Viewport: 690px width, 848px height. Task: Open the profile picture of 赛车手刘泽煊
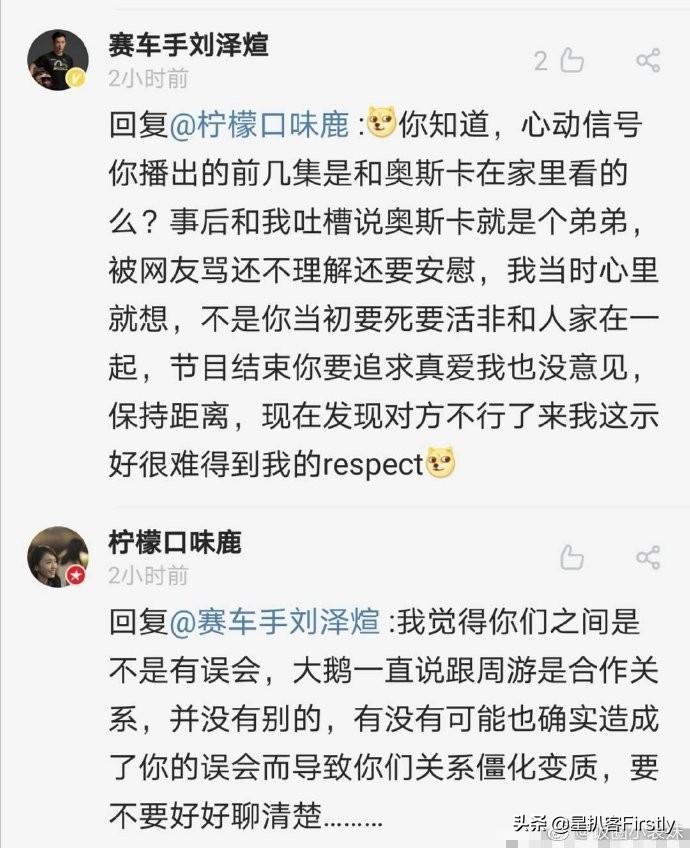point(57,59)
